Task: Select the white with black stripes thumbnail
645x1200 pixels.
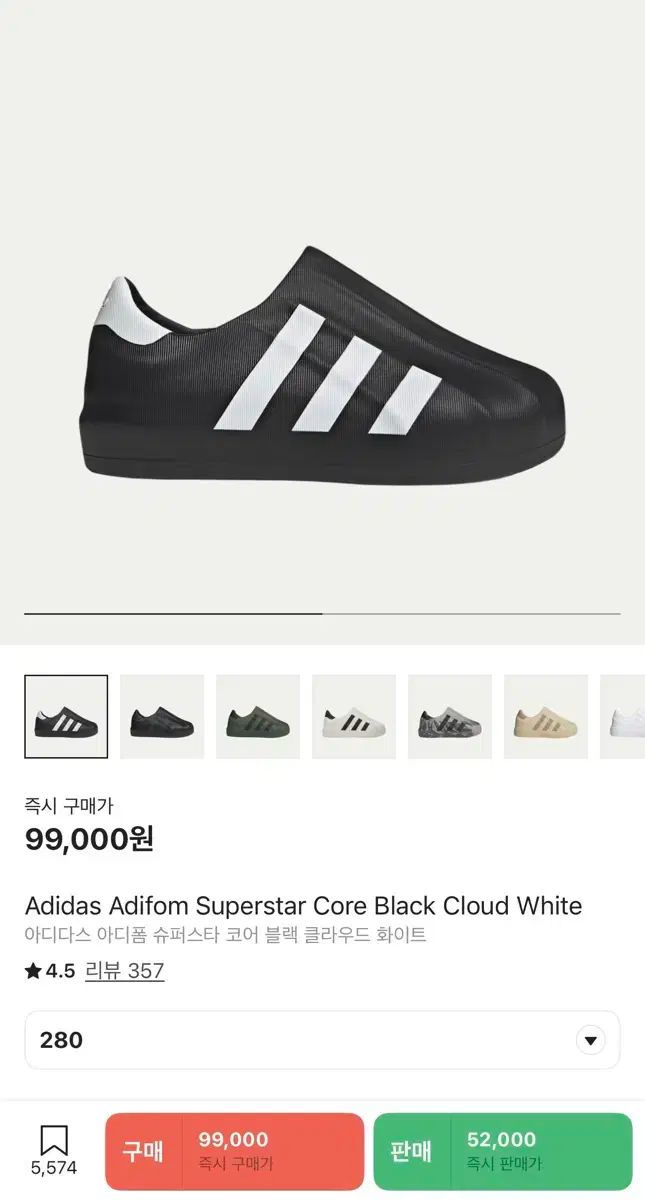Action: pyautogui.click(x=354, y=717)
